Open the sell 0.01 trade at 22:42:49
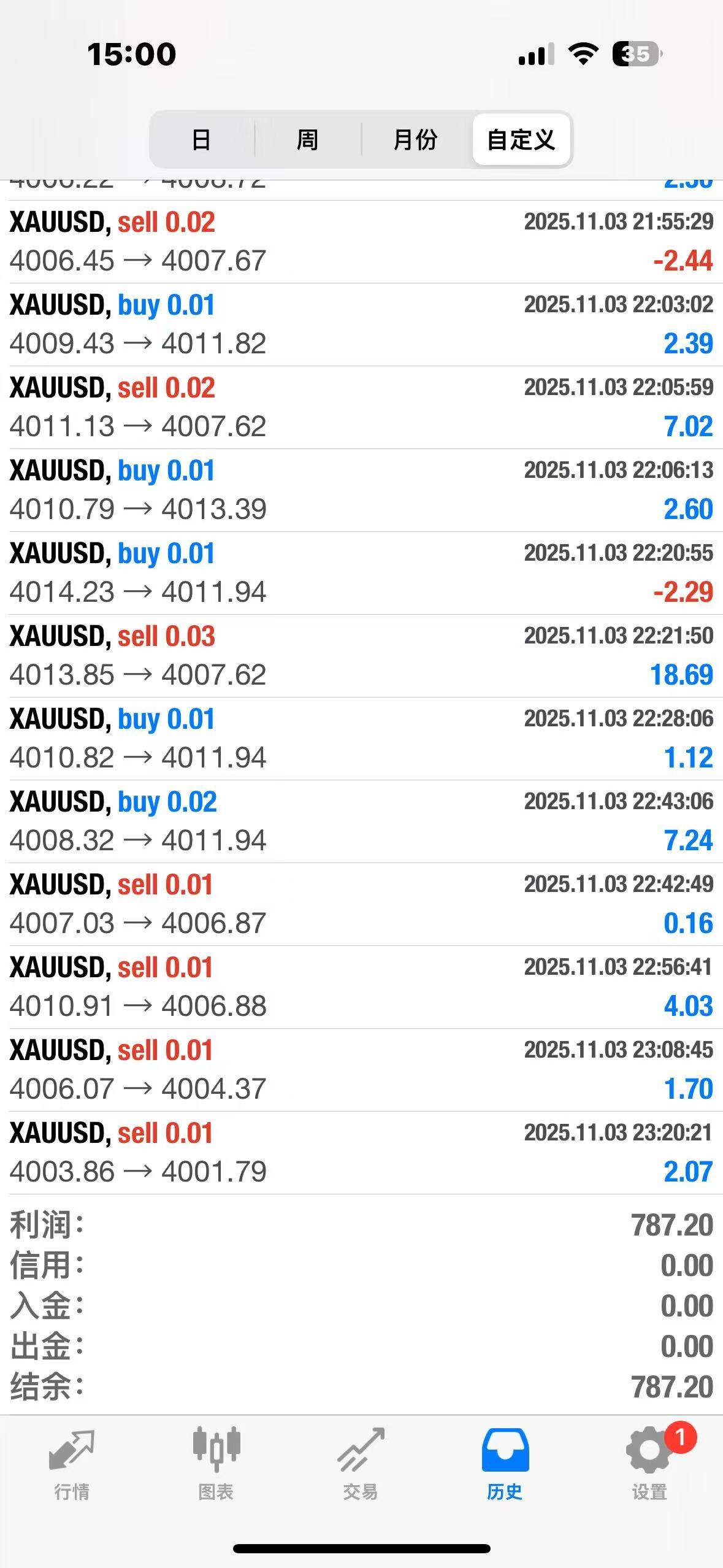 tap(361, 904)
